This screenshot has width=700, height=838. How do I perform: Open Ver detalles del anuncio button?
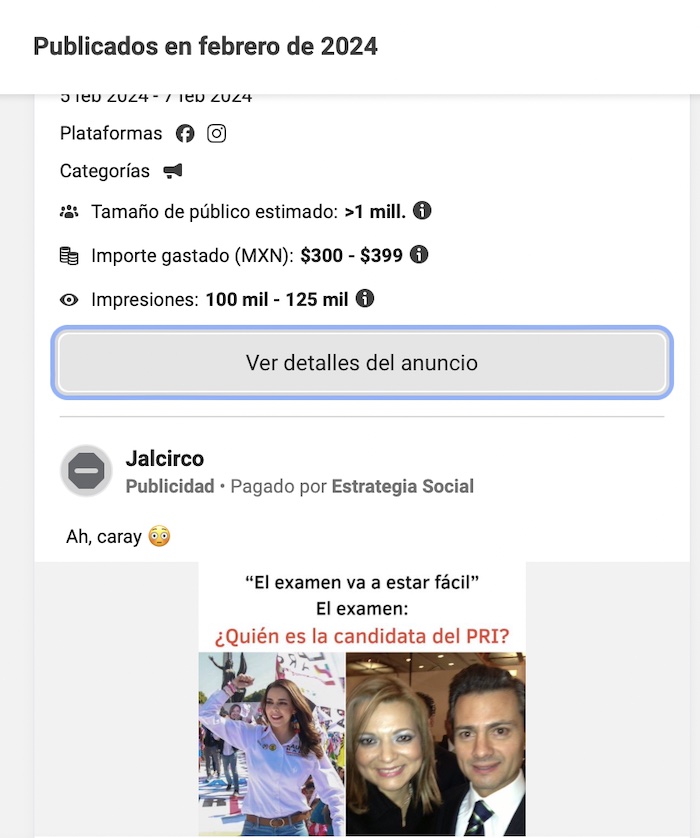(x=361, y=363)
